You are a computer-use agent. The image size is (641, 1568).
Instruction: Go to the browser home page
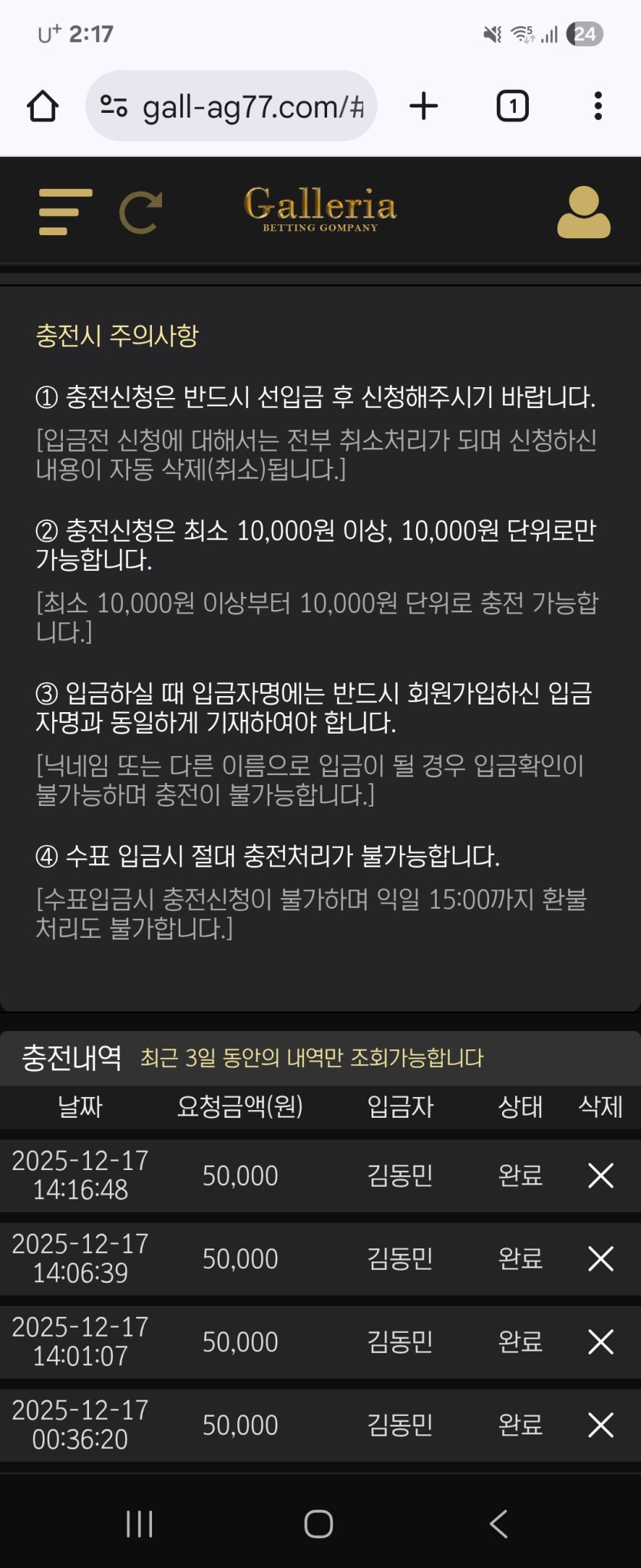(x=43, y=106)
